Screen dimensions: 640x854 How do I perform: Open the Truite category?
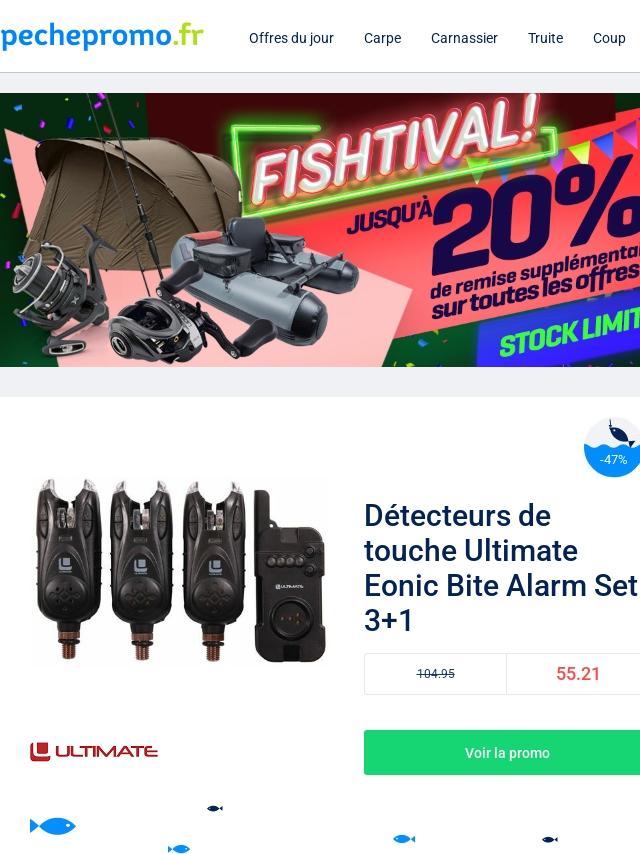[545, 38]
